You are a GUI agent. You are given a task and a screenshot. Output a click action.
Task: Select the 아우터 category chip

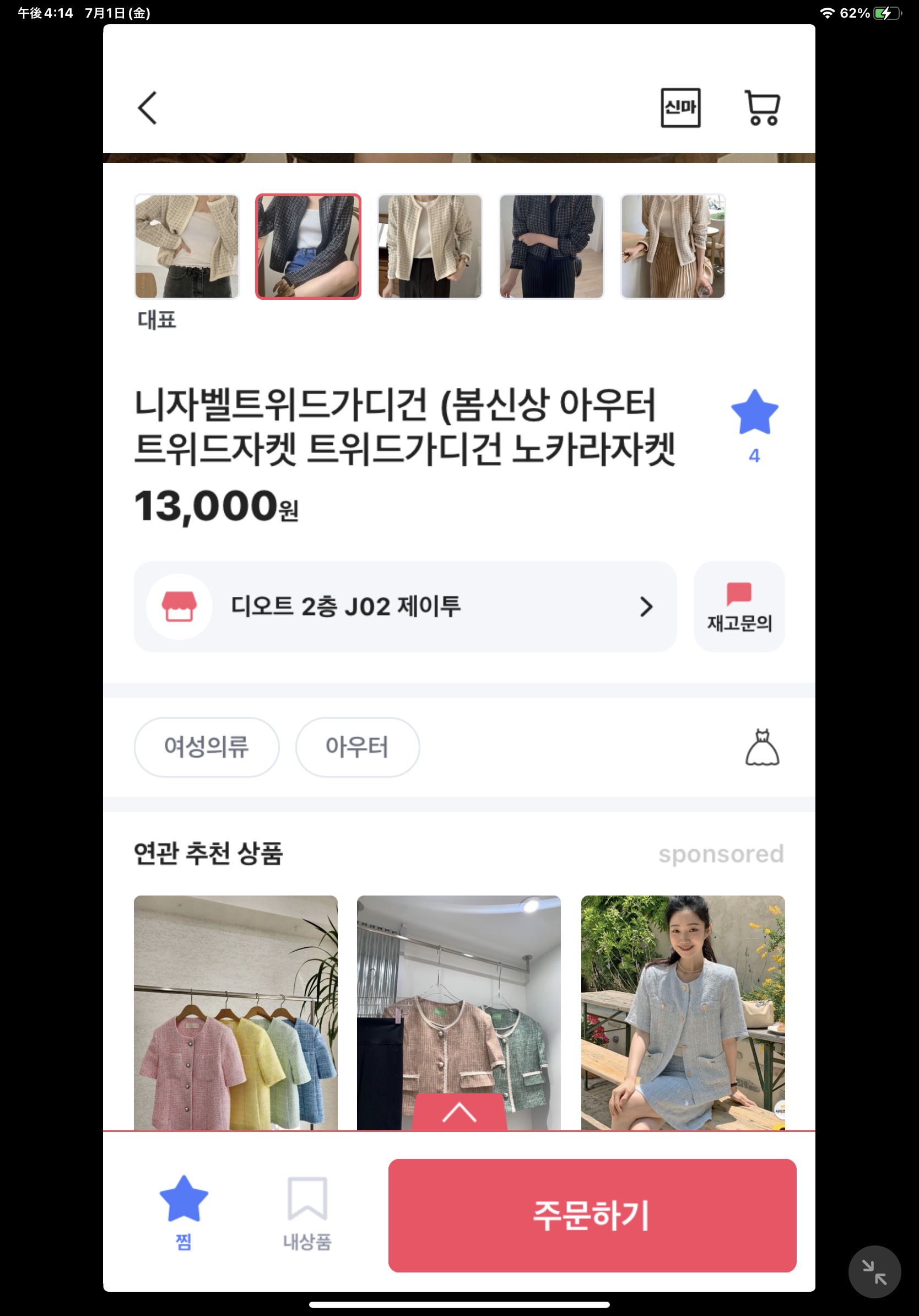coord(357,747)
